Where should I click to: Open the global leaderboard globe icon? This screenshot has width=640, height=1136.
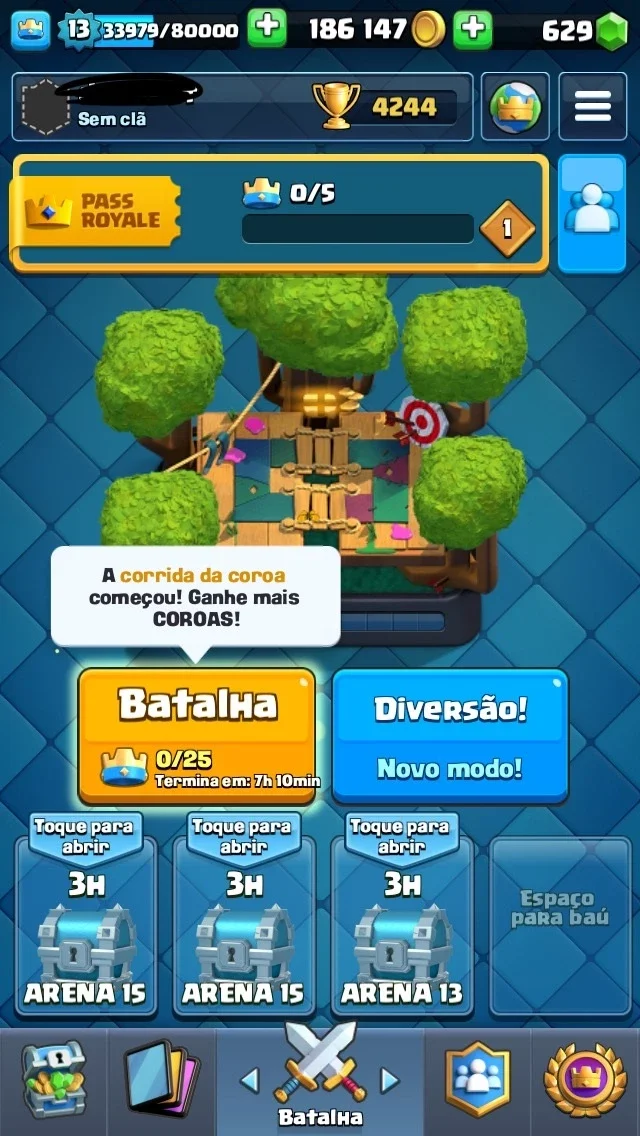pos(515,106)
